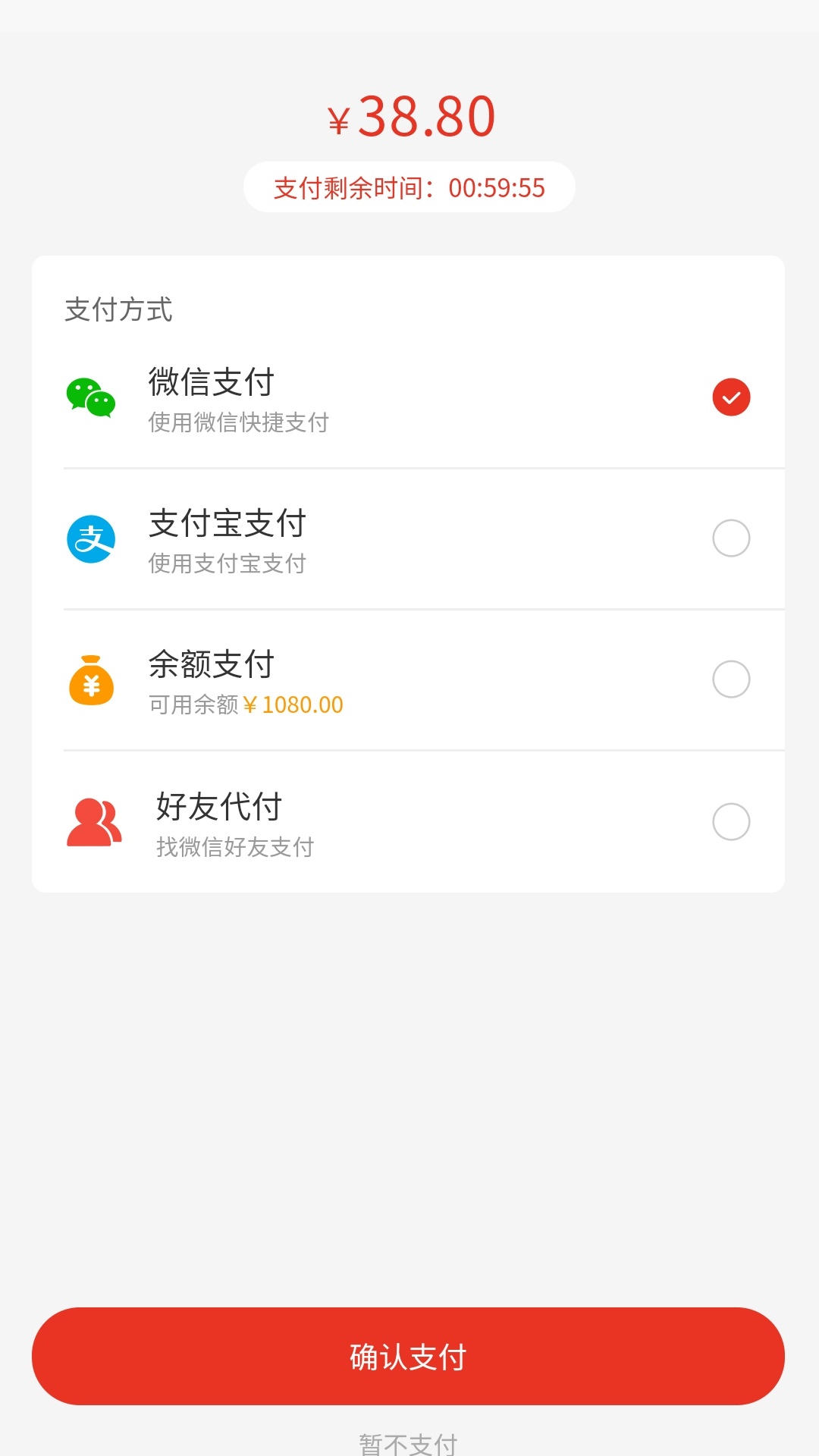Select the 支付宝支付 radio button
This screenshot has height=1456, width=819.
click(x=731, y=538)
